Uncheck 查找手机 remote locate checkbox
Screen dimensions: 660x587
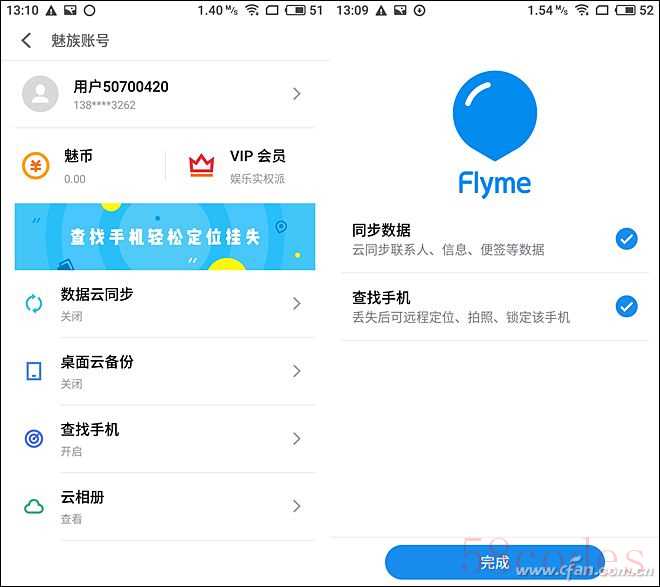coord(626,306)
